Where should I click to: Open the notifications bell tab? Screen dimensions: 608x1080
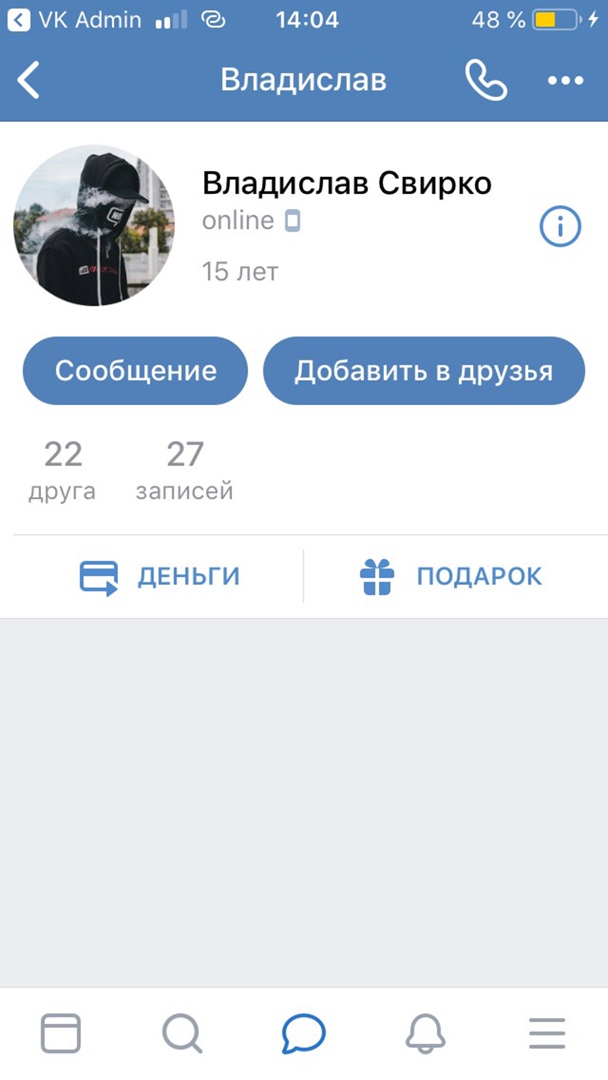[x=425, y=1034]
